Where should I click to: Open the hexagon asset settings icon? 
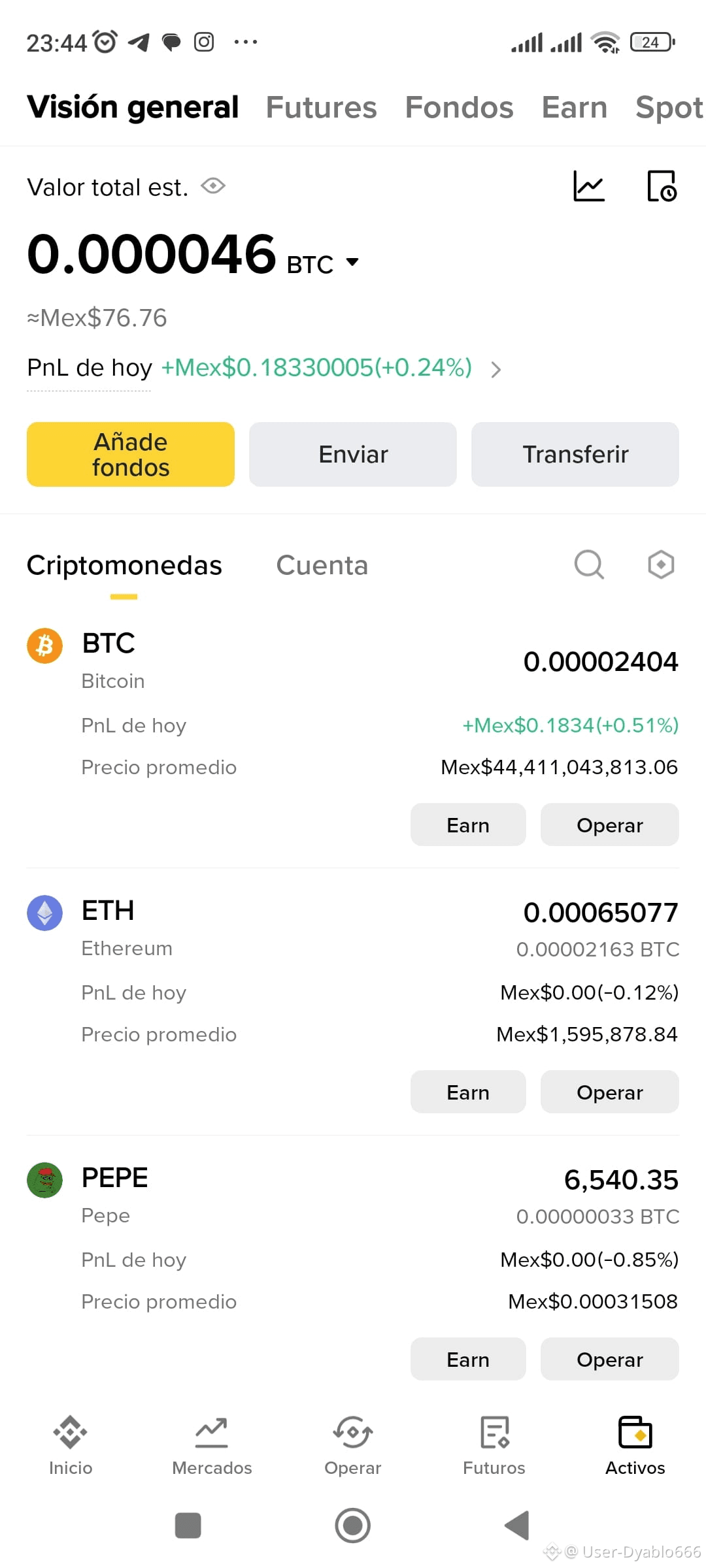pos(661,564)
